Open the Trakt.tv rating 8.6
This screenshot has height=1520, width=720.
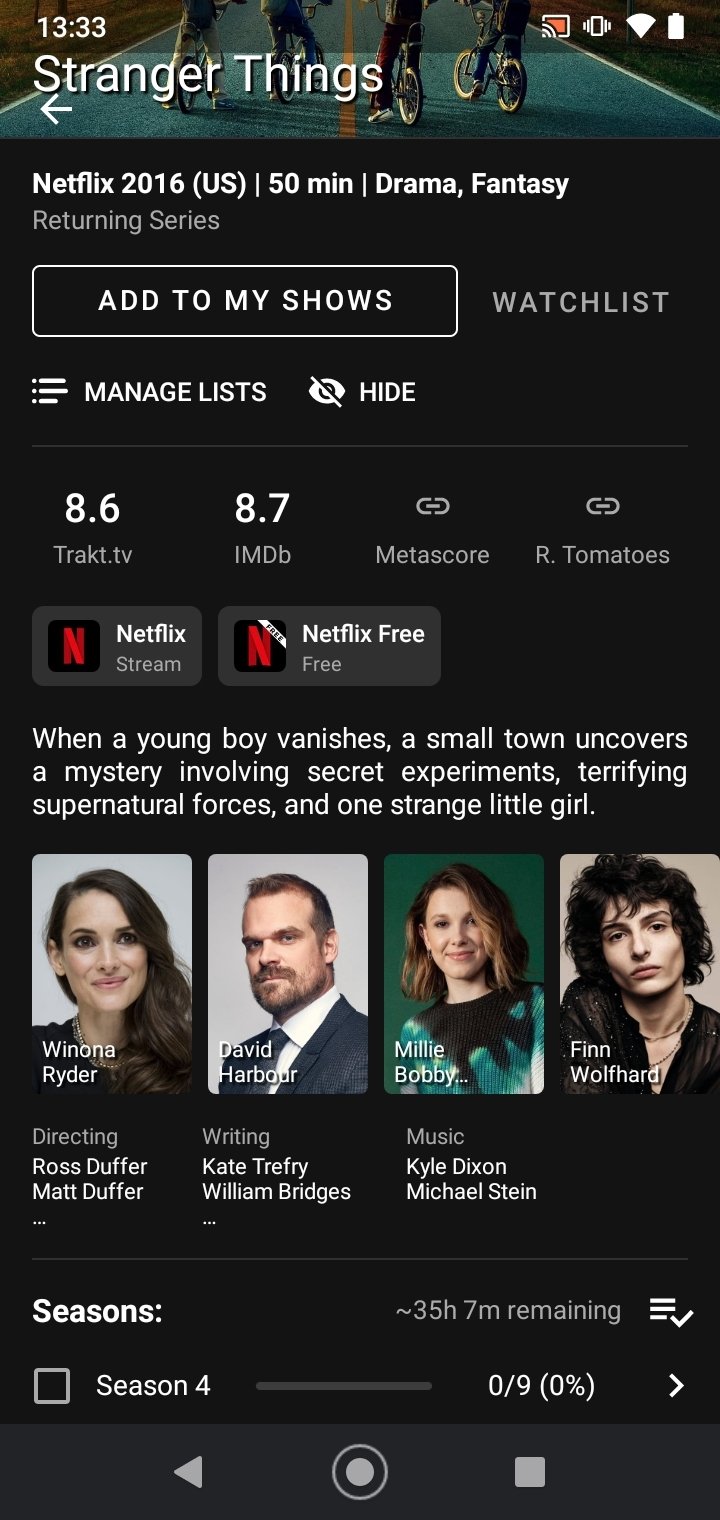click(93, 528)
